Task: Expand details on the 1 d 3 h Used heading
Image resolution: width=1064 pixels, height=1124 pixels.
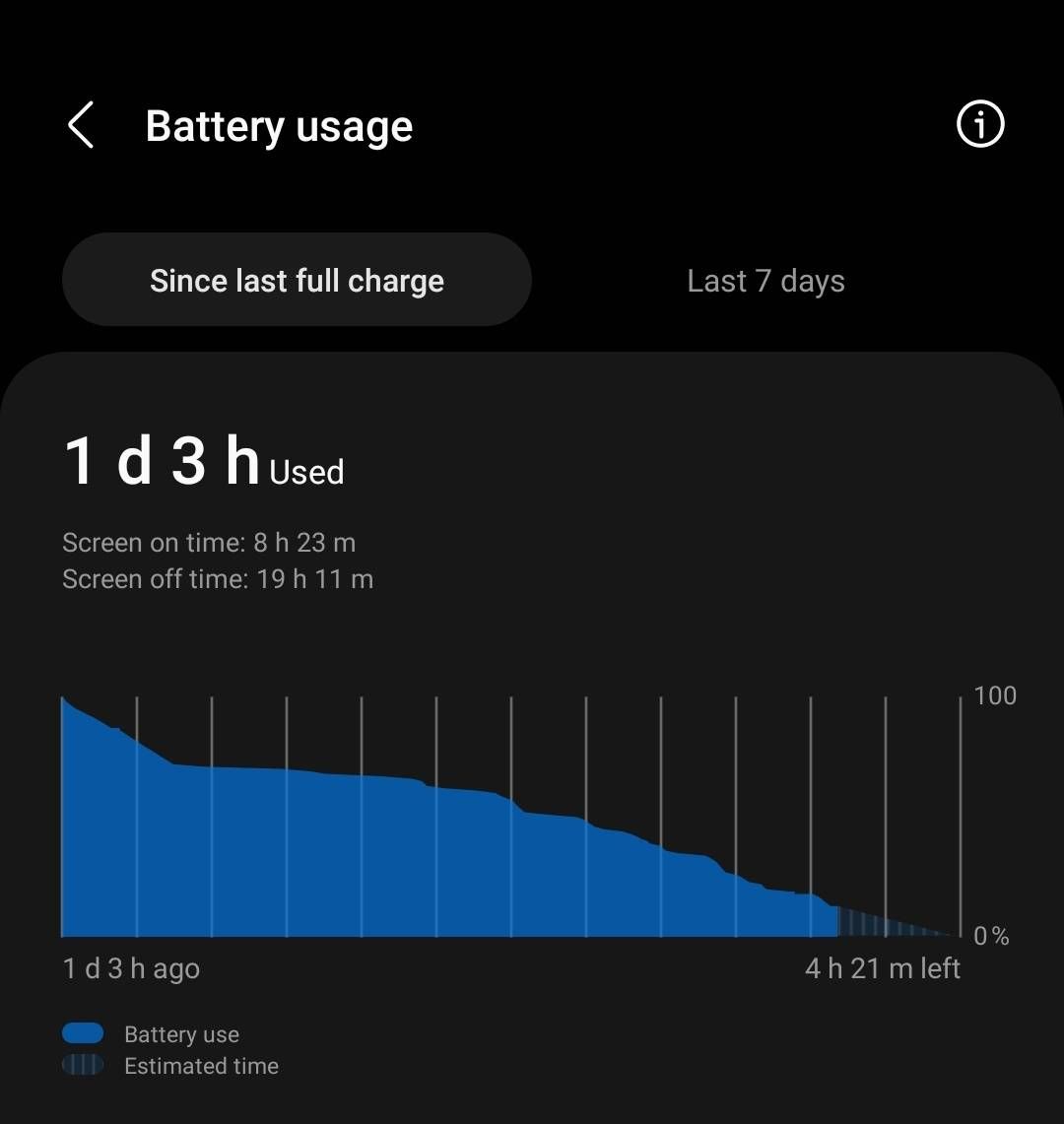Action: 203,463
